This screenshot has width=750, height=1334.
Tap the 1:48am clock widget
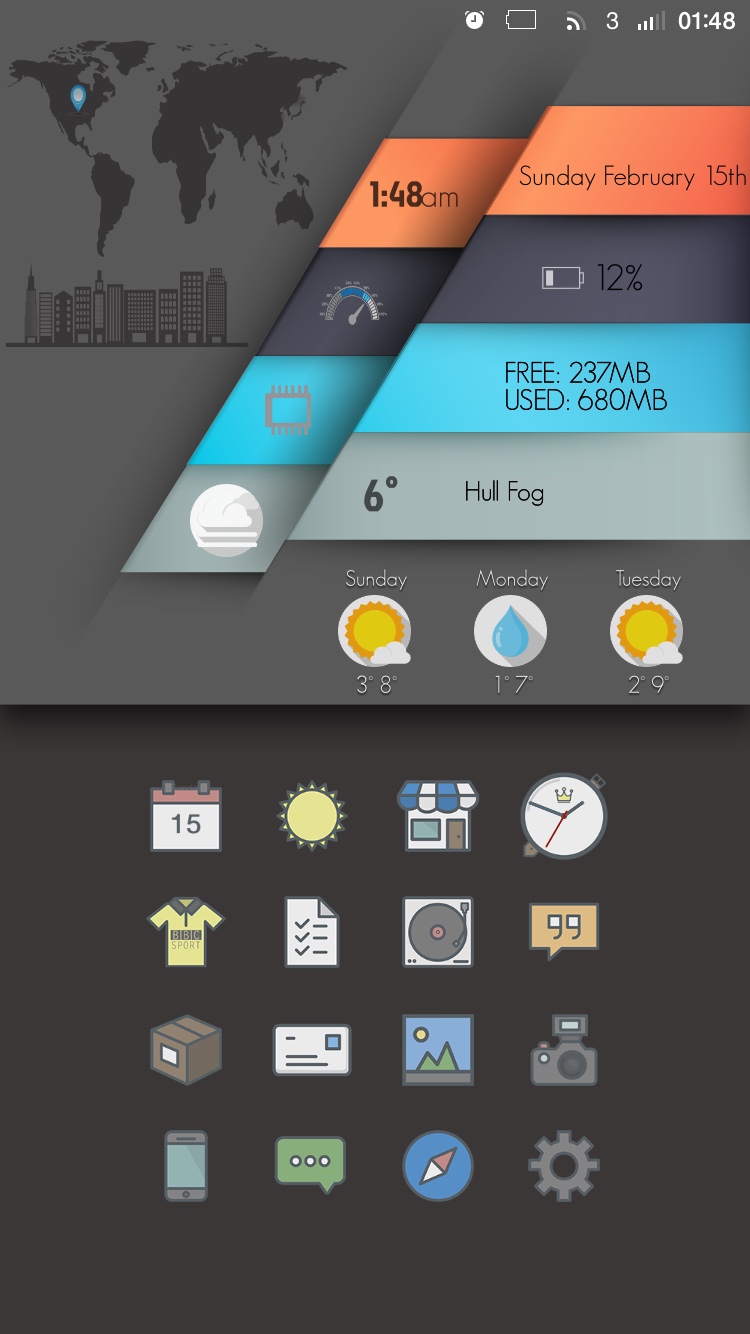tap(413, 194)
